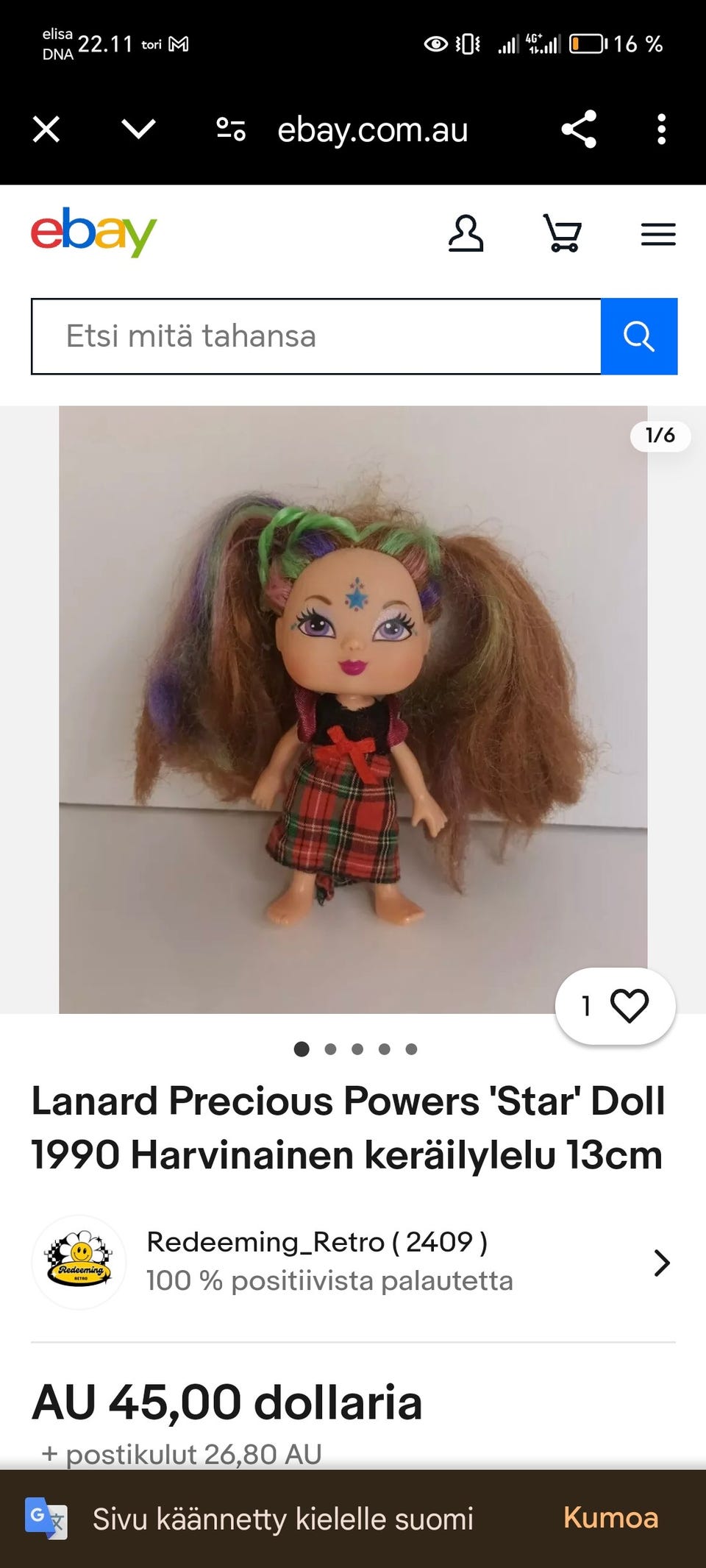706x1568 pixels.
Task: Open the hamburger menu
Action: [x=658, y=234]
